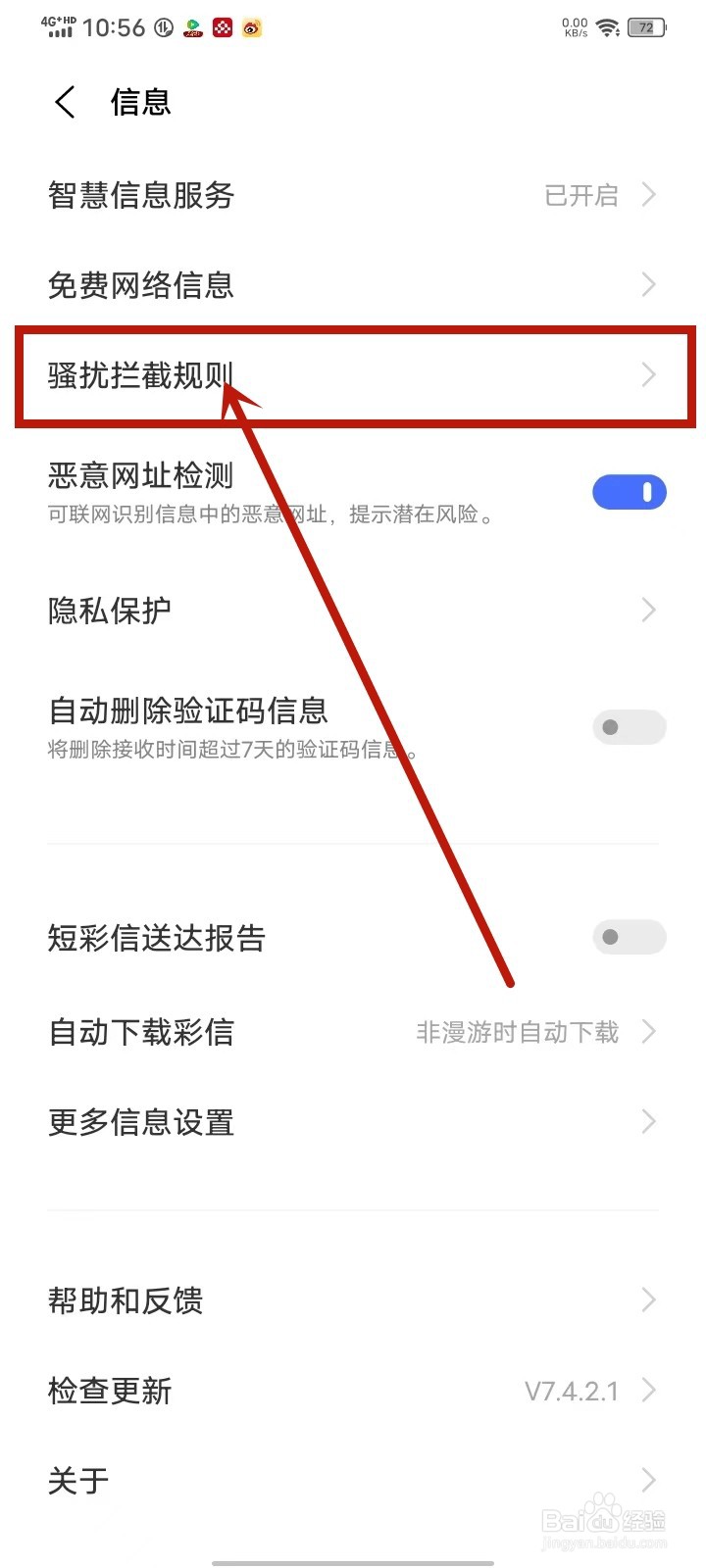Tap the back arrow to exit 信息 settings

pyautogui.click(x=65, y=101)
